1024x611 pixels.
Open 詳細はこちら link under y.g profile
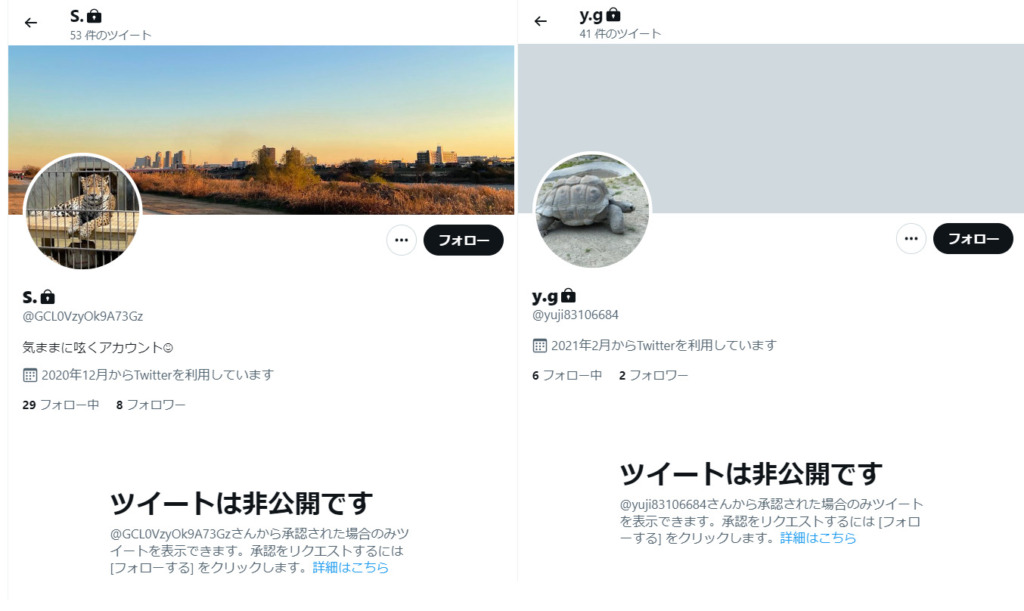818,538
